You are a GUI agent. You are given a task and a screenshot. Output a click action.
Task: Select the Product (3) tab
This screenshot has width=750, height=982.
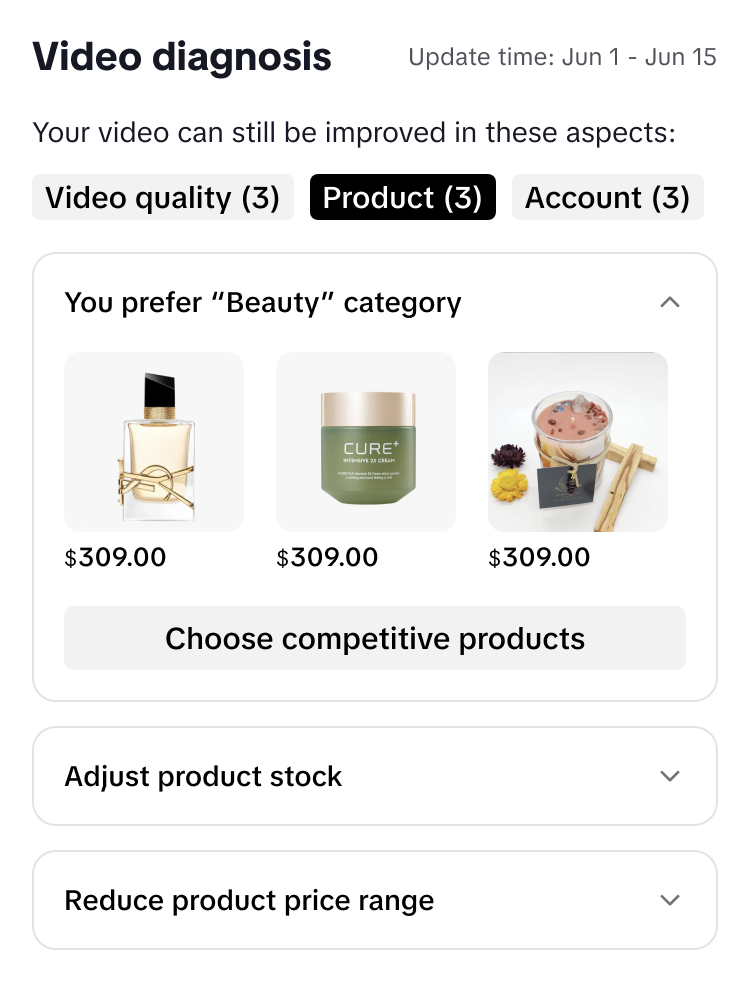pos(402,198)
